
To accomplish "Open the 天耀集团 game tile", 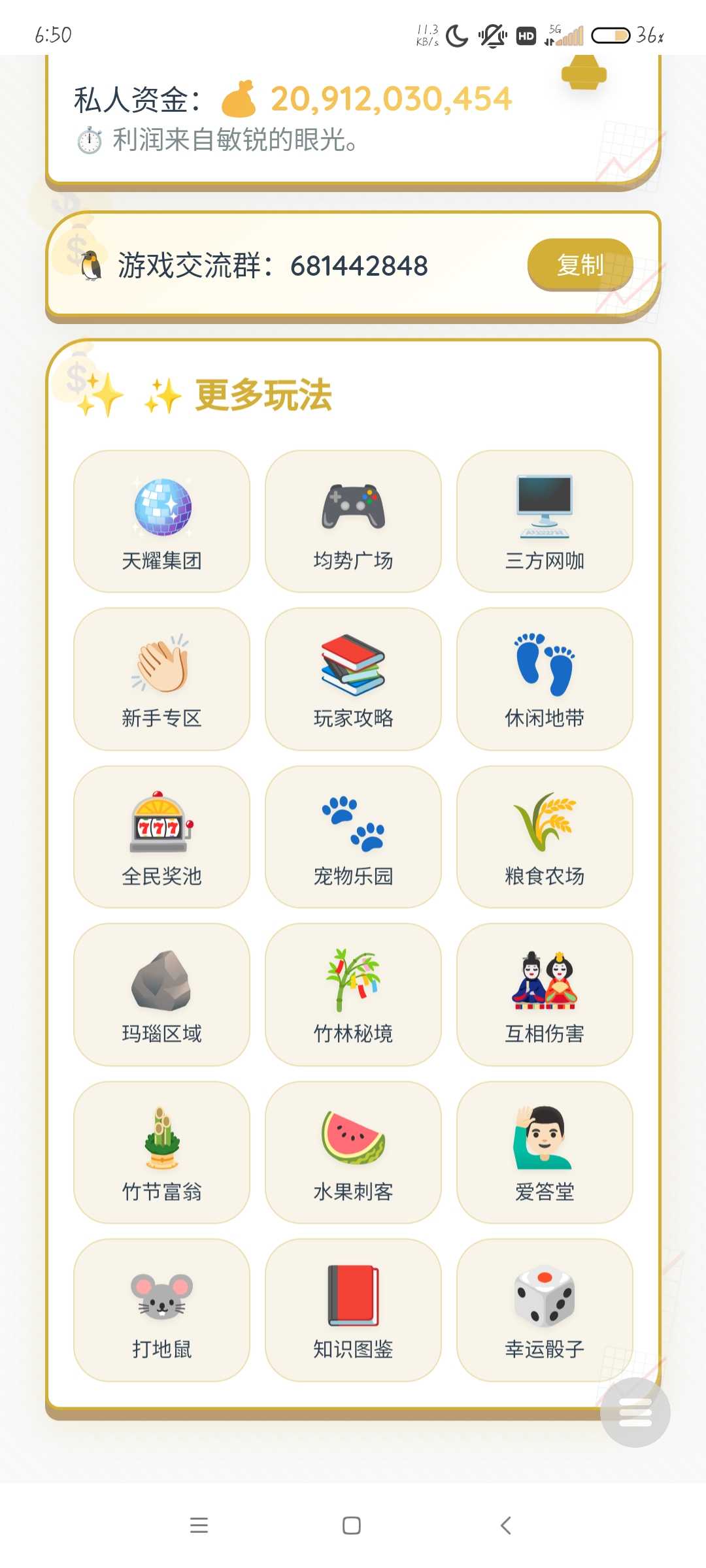I will [161, 521].
